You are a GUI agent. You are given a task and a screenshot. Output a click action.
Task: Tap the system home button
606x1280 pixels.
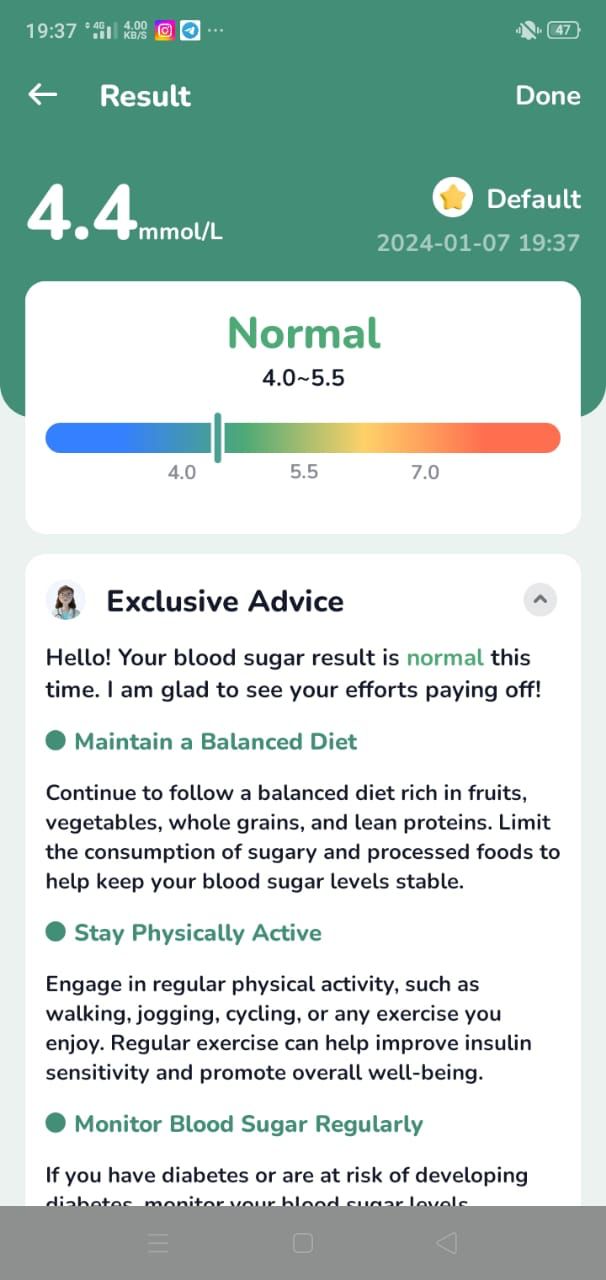[x=302, y=1243]
